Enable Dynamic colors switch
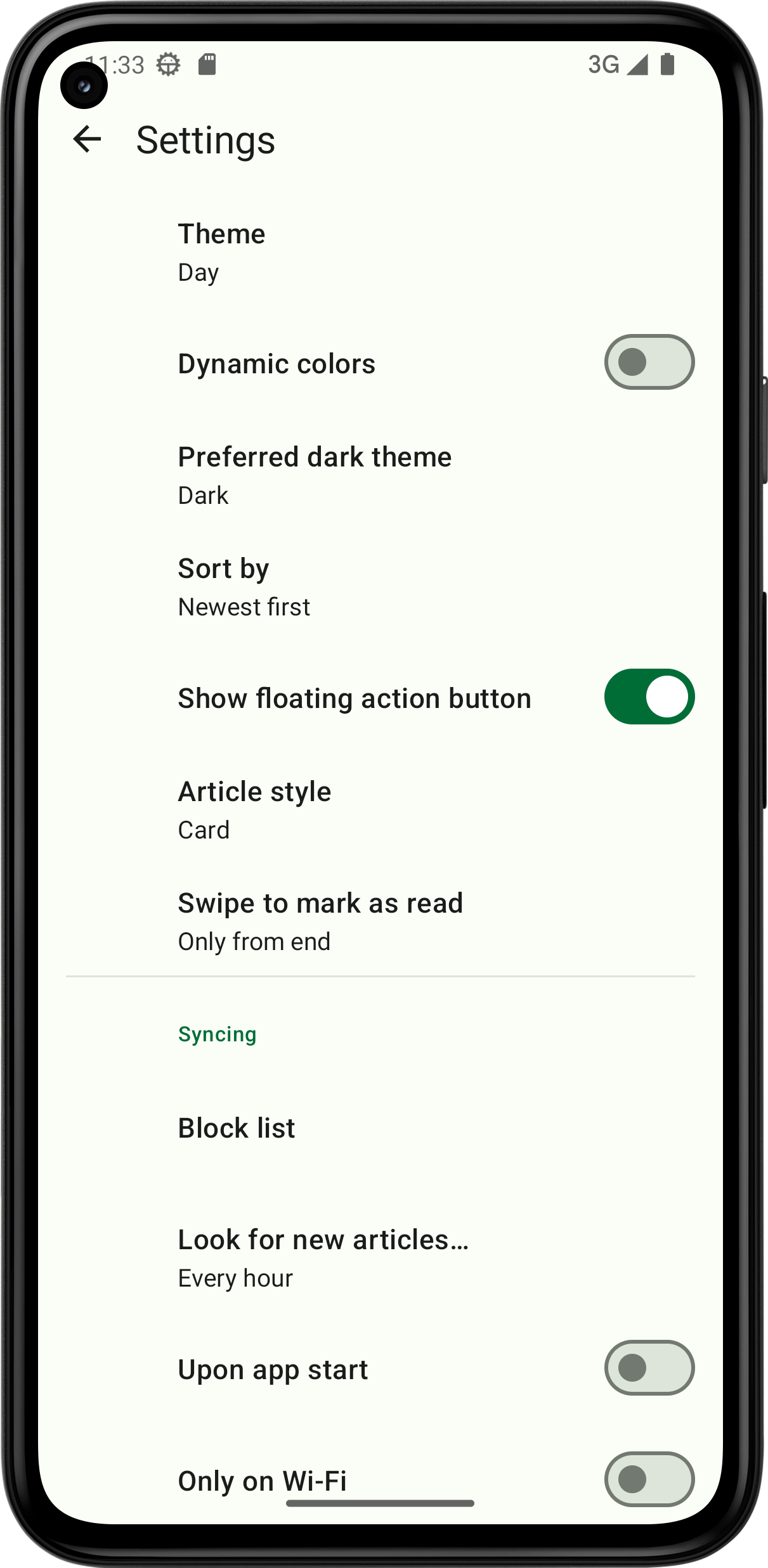Viewport: 768px width, 1568px height. point(649,362)
